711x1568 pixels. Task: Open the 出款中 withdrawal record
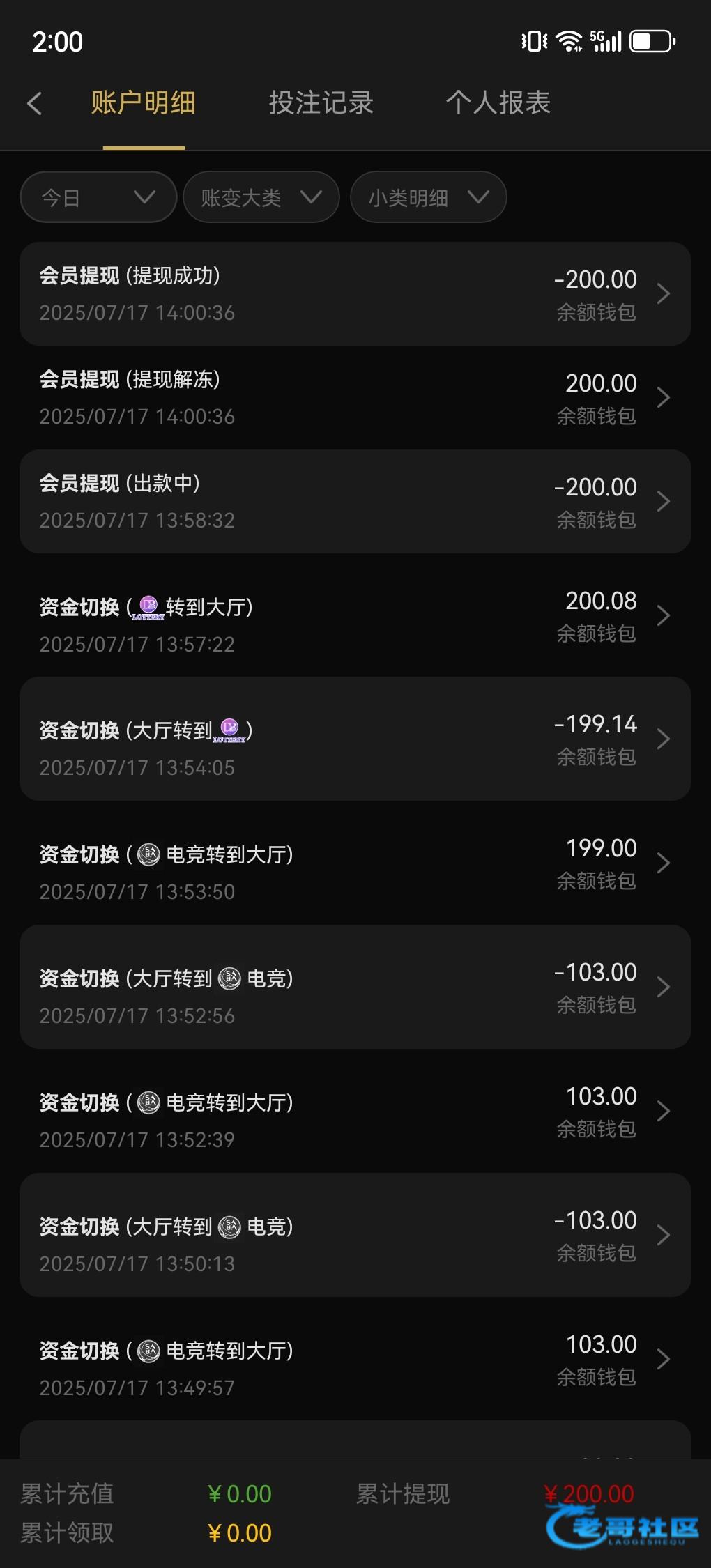pyautogui.click(x=355, y=501)
